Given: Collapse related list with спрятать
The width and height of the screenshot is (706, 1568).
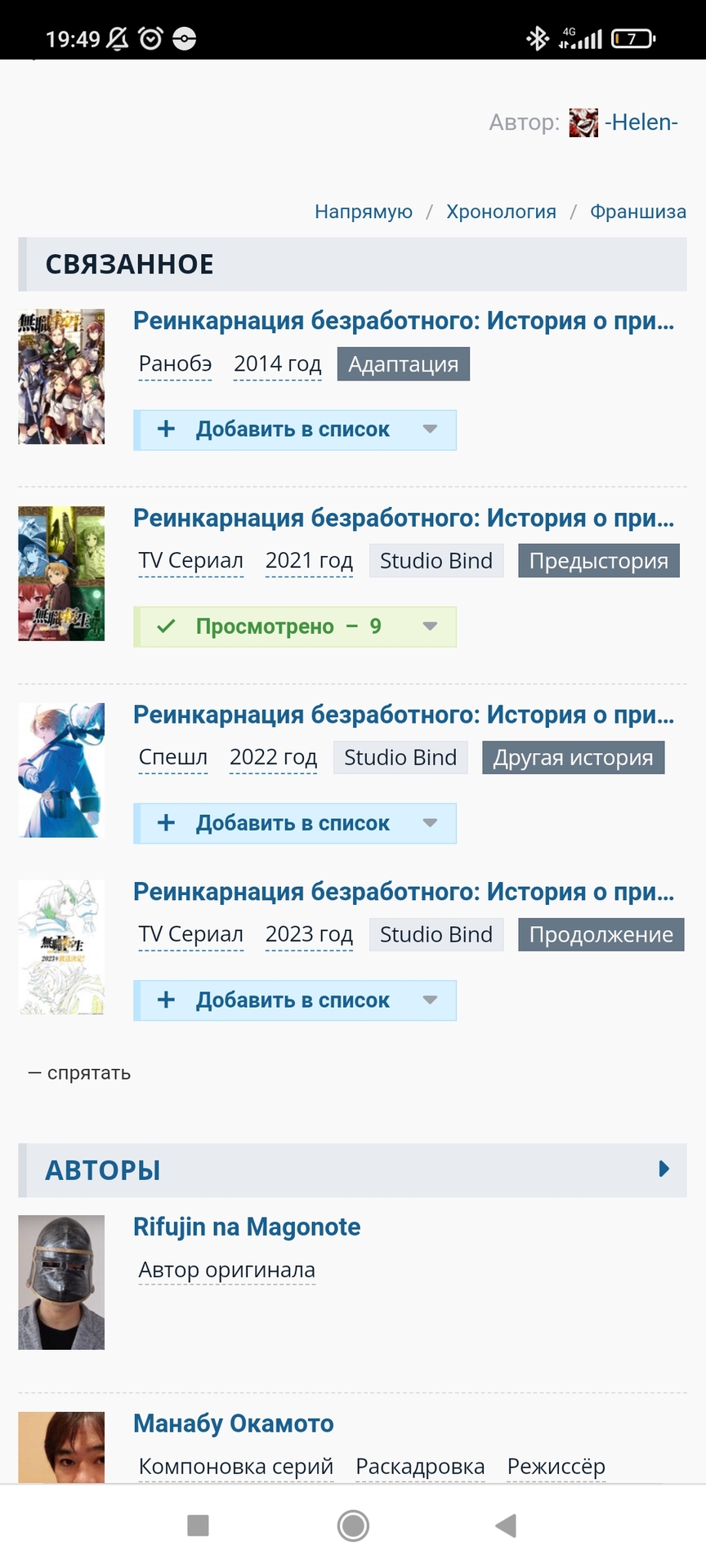Looking at the screenshot, I should point(80,1073).
